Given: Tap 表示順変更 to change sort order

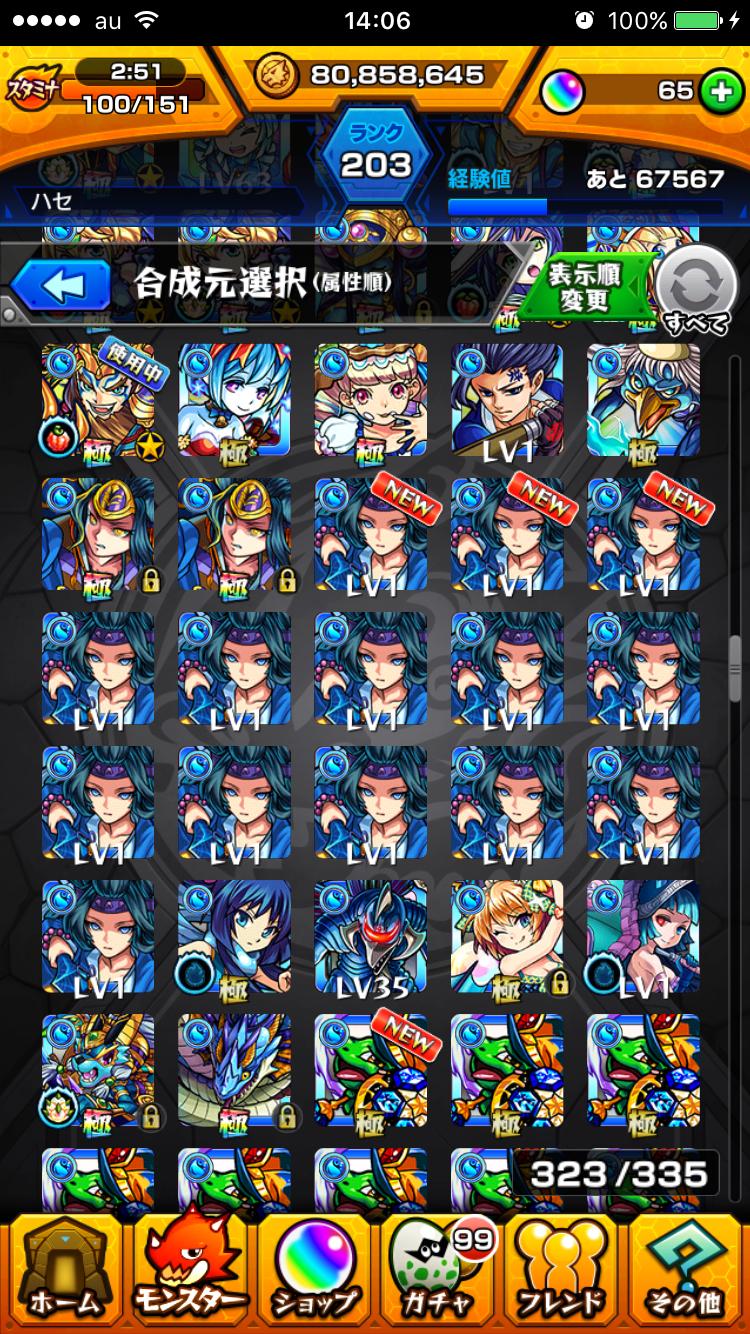Looking at the screenshot, I should click(584, 288).
